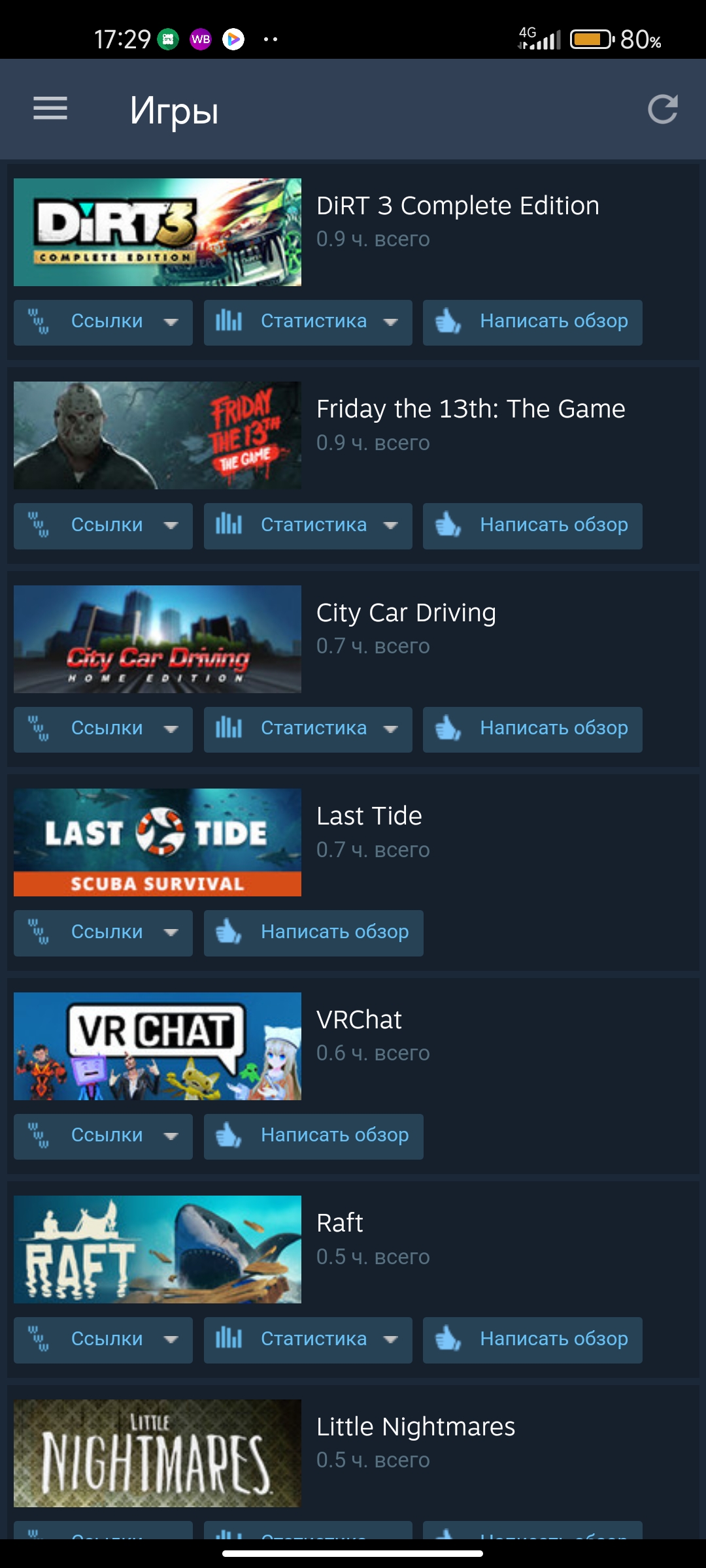The image size is (706, 1568).
Task: Expand Ссылки dropdown under VRChat
Action: click(x=103, y=1136)
